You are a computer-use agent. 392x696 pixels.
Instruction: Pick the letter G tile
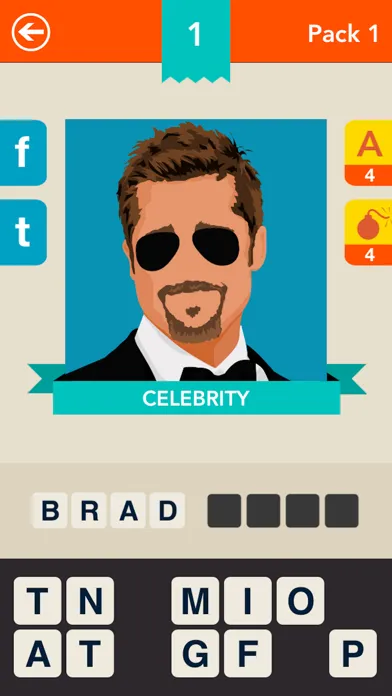[x=195, y=653]
